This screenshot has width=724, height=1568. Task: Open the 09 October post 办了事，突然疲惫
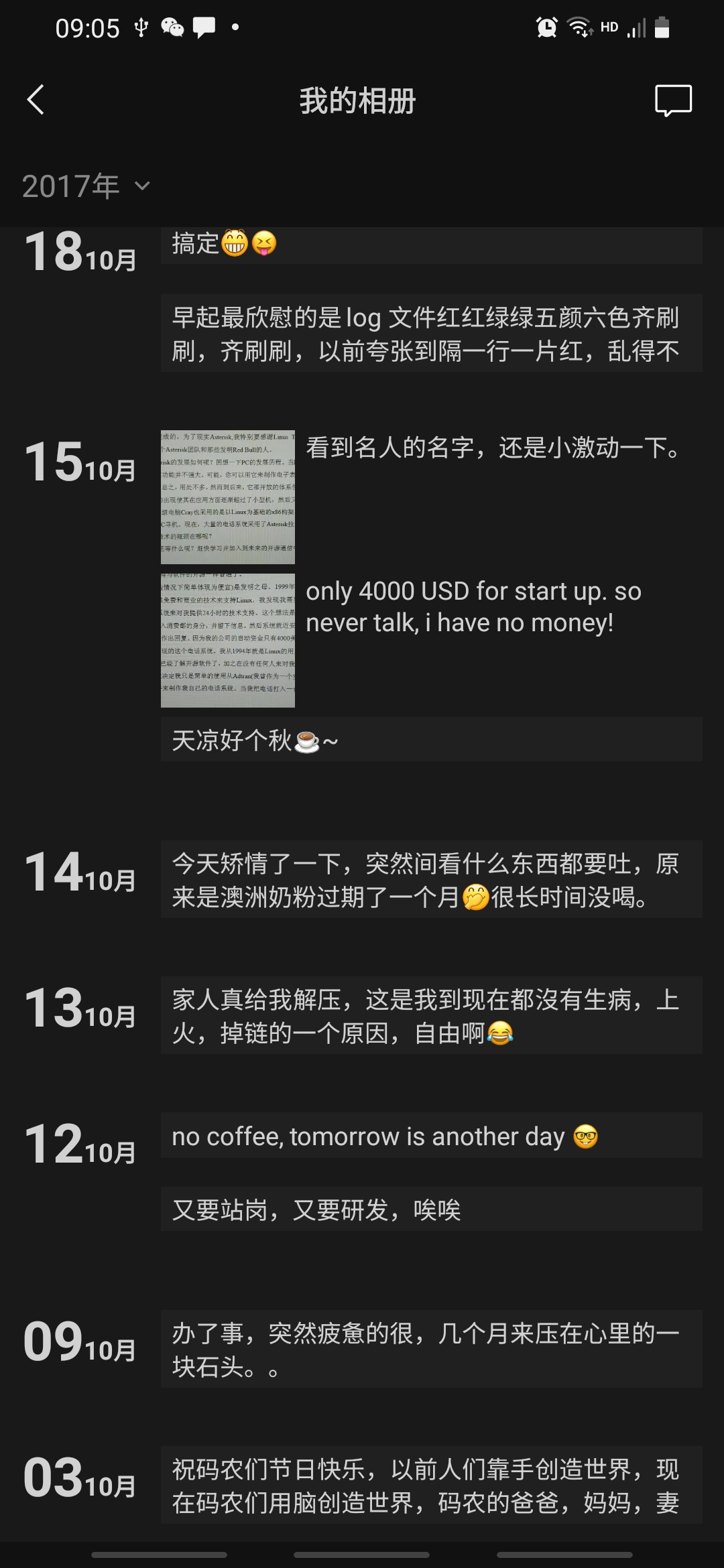432,1349
